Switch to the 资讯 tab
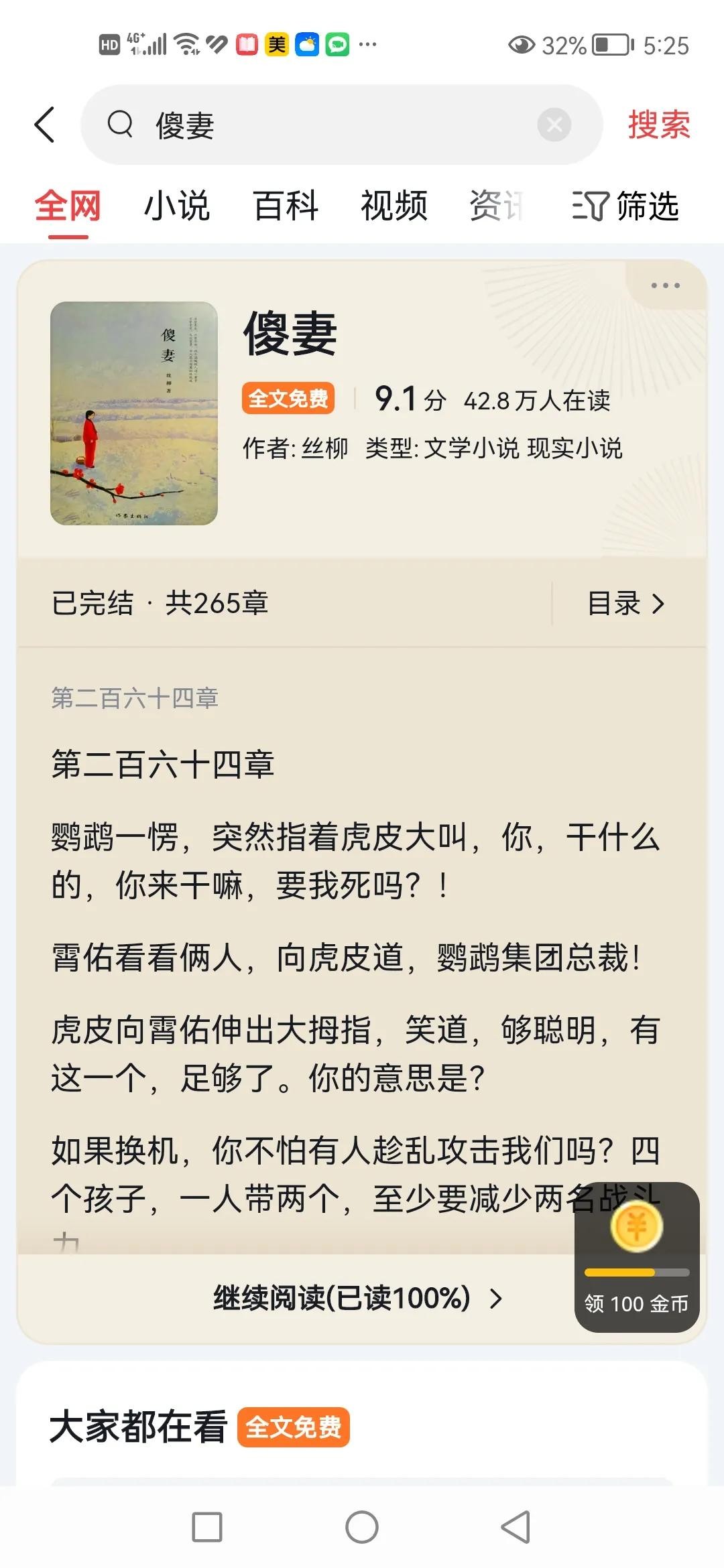The image size is (724, 1568). 496,206
